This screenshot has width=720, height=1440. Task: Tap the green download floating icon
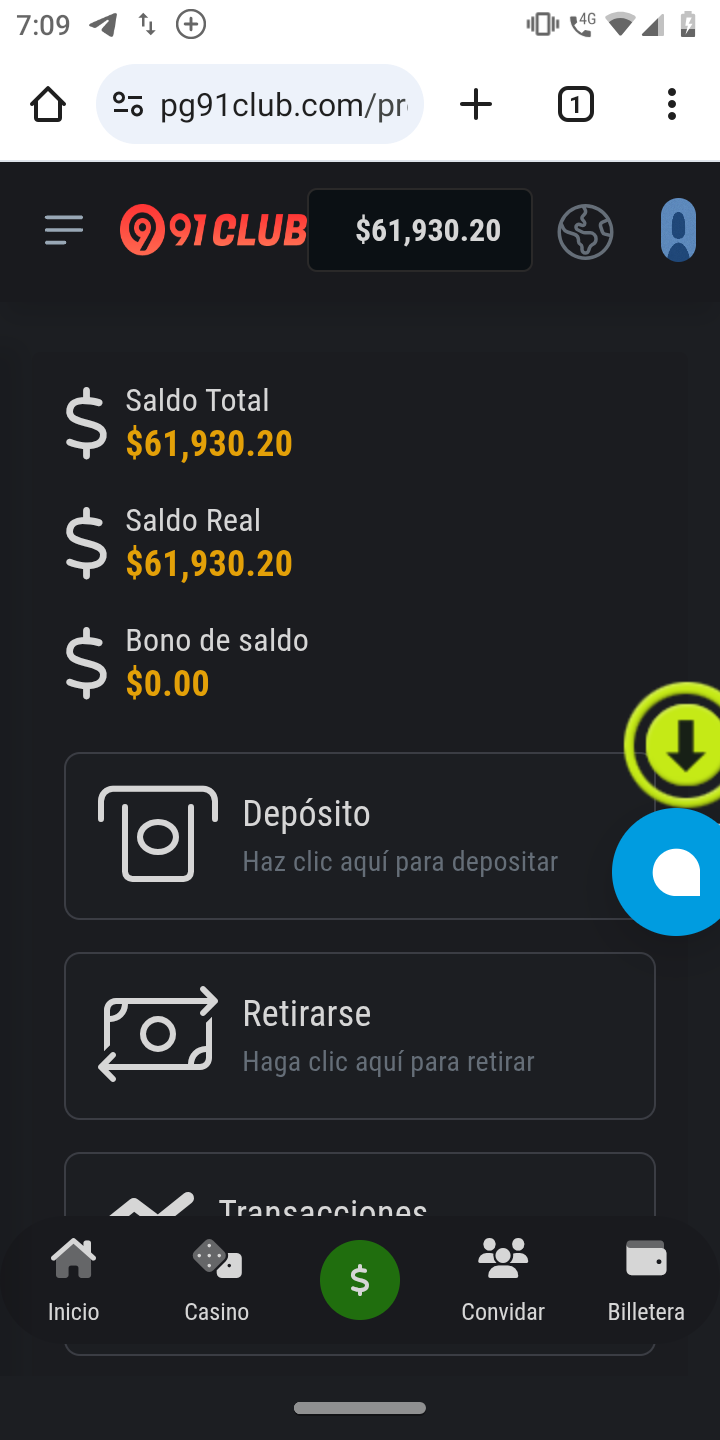pyautogui.click(x=684, y=743)
